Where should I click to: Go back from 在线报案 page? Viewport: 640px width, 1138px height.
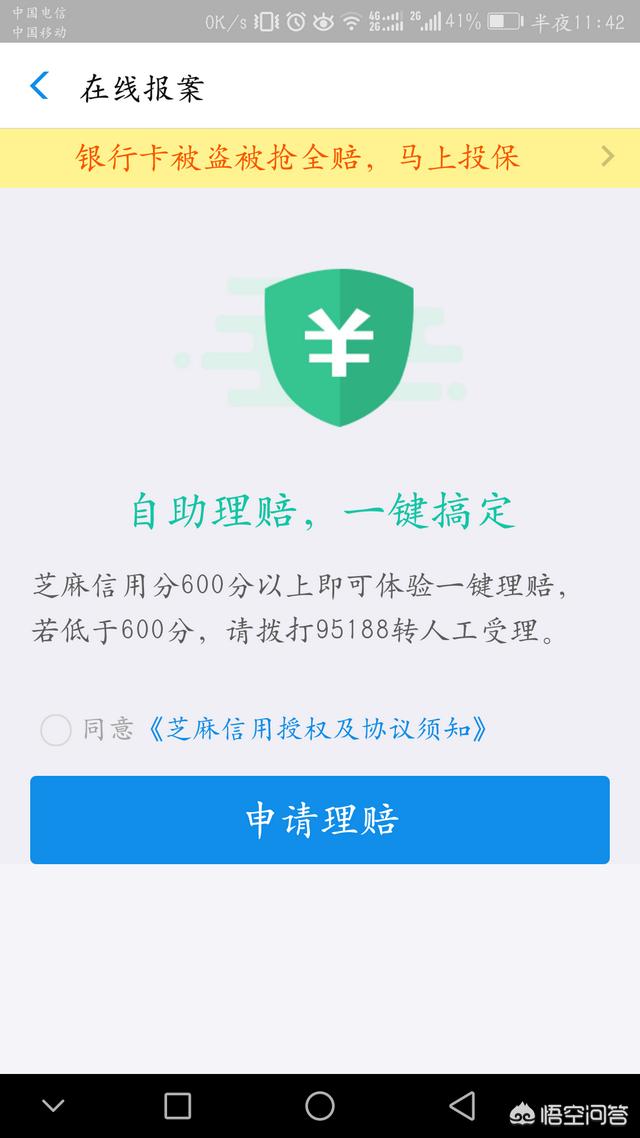(x=39, y=86)
